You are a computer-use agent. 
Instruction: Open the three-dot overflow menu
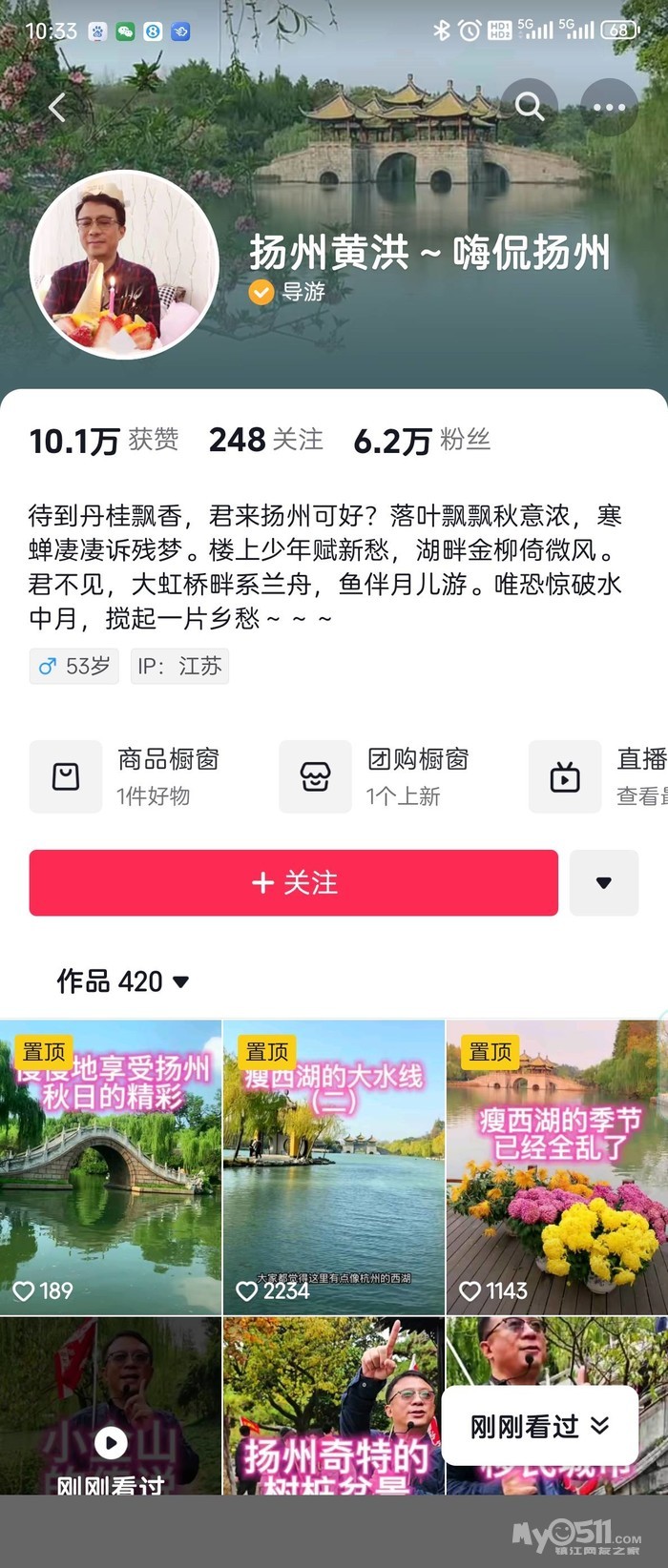609,107
